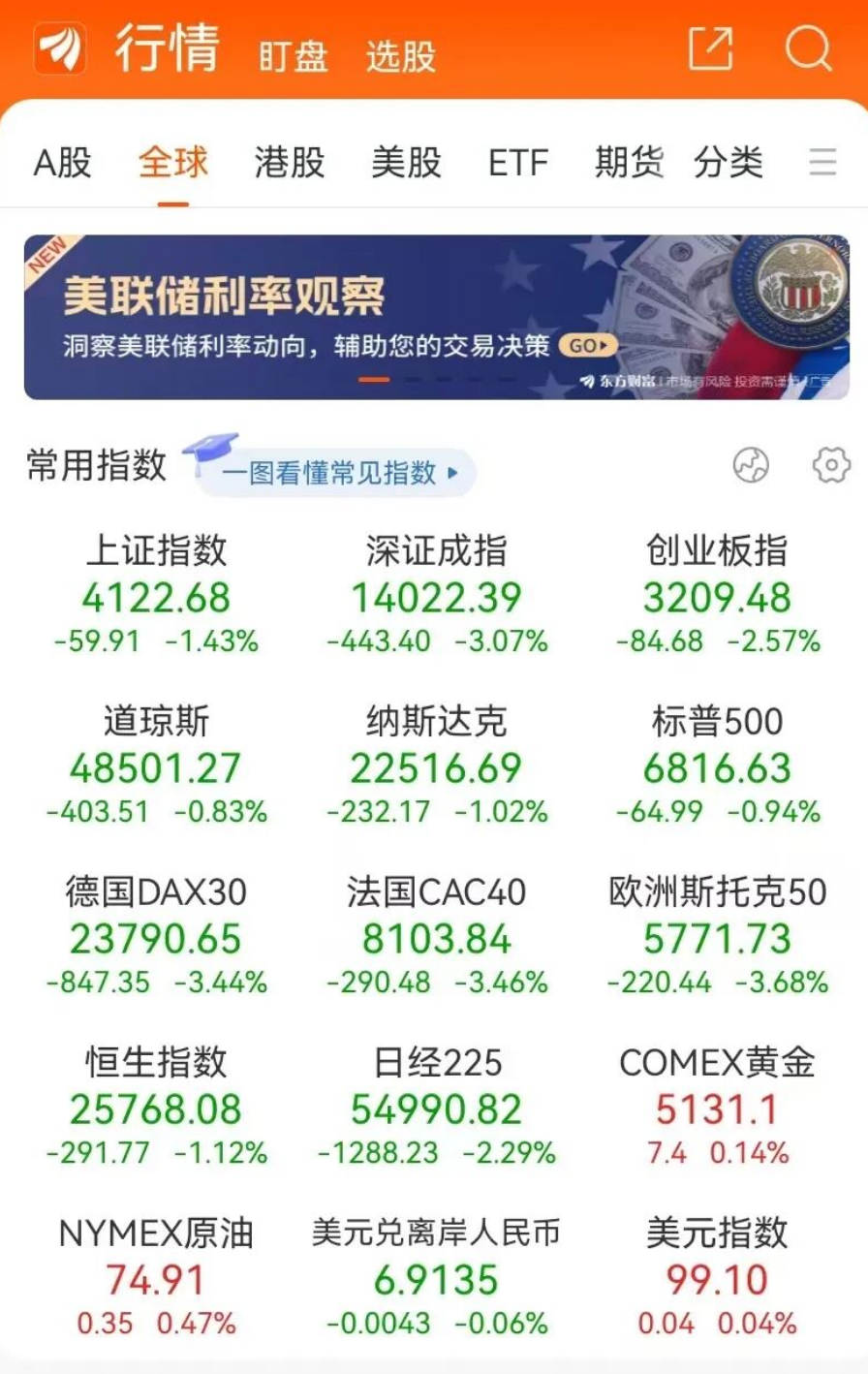
Task: Go to the 港股 tab
Action: (289, 163)
